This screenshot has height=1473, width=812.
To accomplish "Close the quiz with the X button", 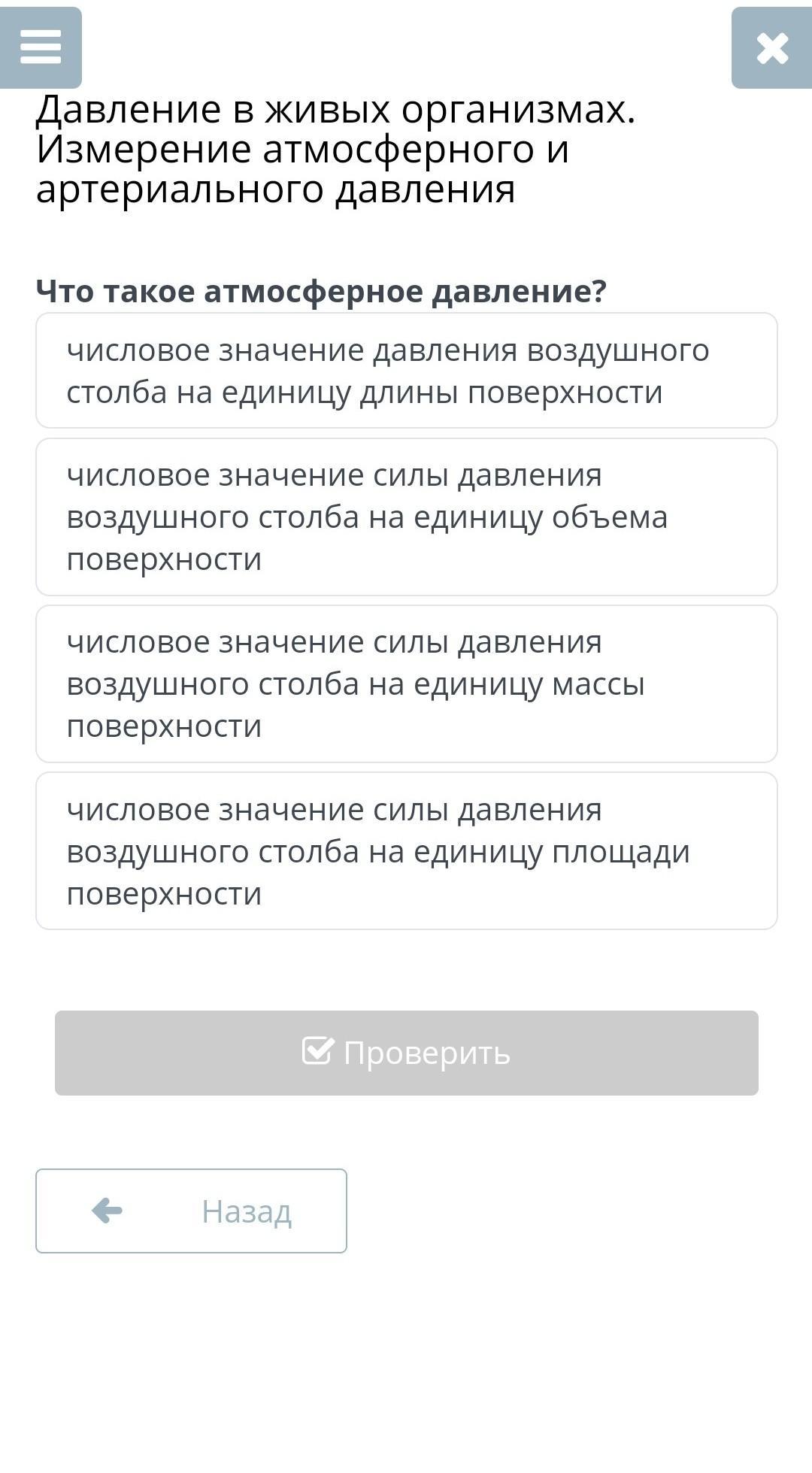I will 771,48.
